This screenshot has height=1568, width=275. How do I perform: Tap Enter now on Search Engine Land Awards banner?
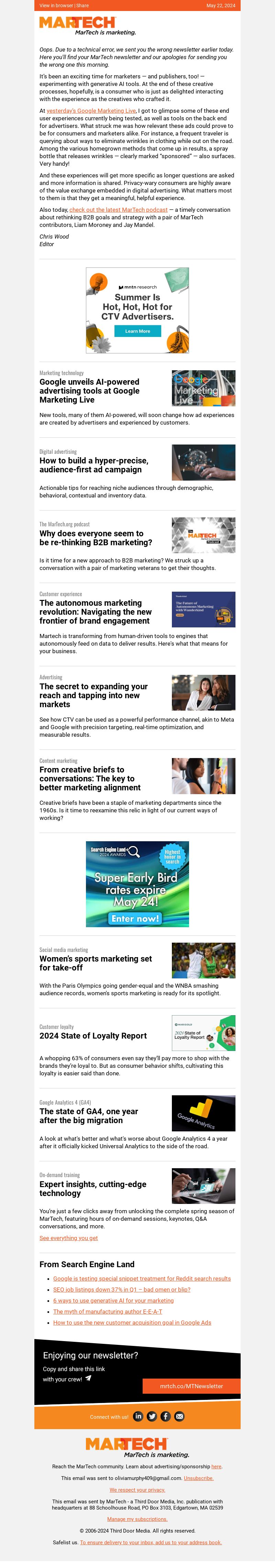point(135,919)
